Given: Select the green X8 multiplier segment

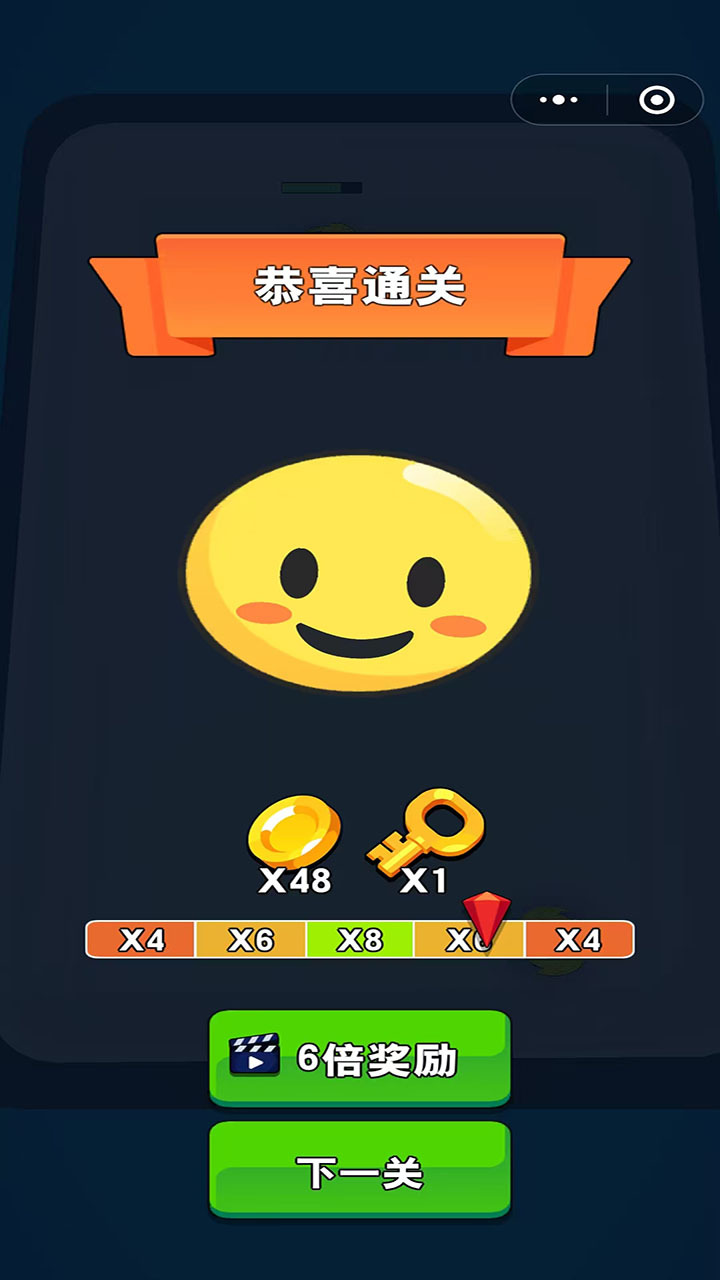Looking at the screenshot, I should (360, 938).
